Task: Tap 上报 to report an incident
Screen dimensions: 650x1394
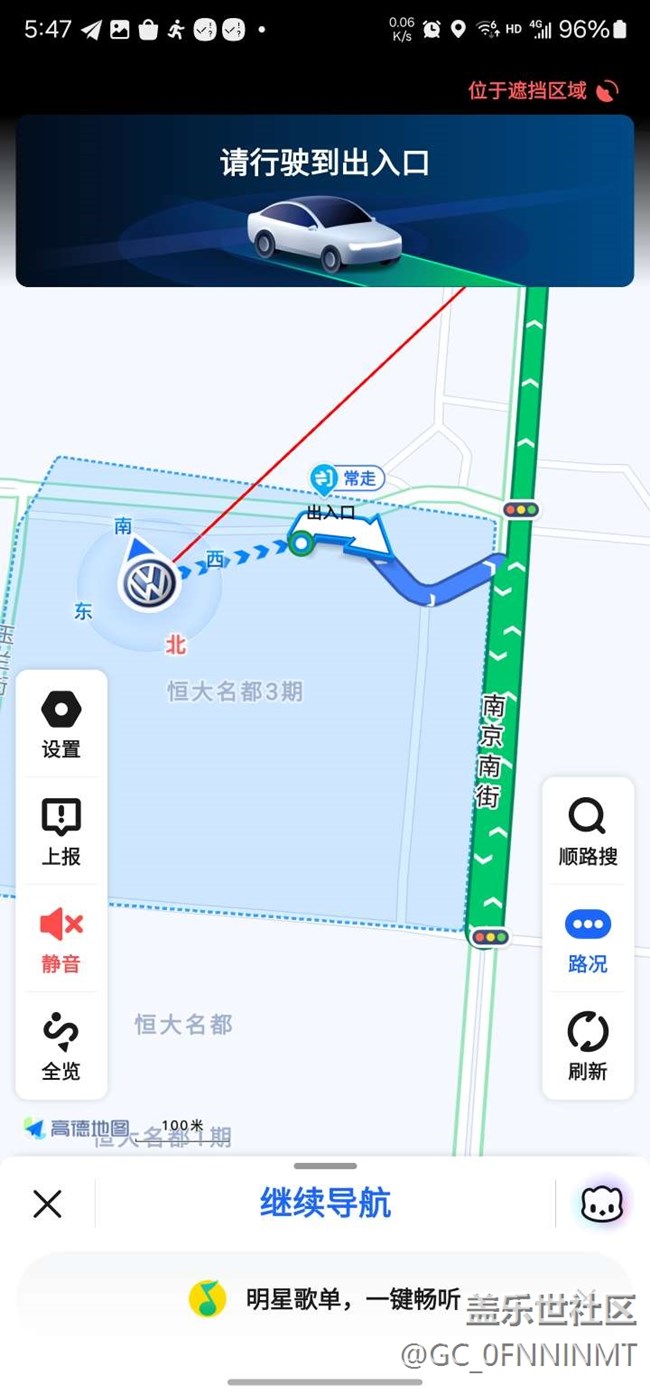Action: click(61, 831)
